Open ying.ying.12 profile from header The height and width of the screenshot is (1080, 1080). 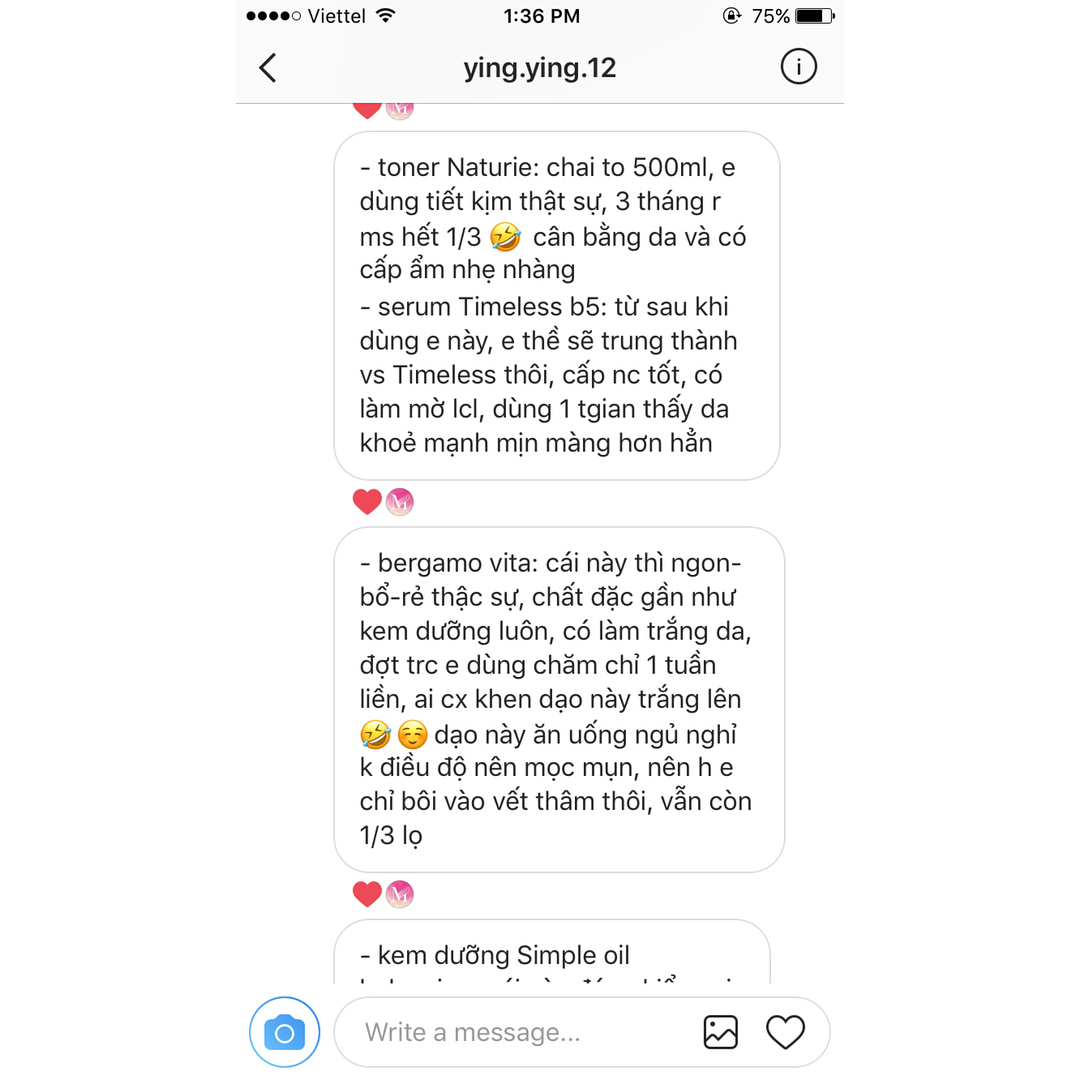540,68
